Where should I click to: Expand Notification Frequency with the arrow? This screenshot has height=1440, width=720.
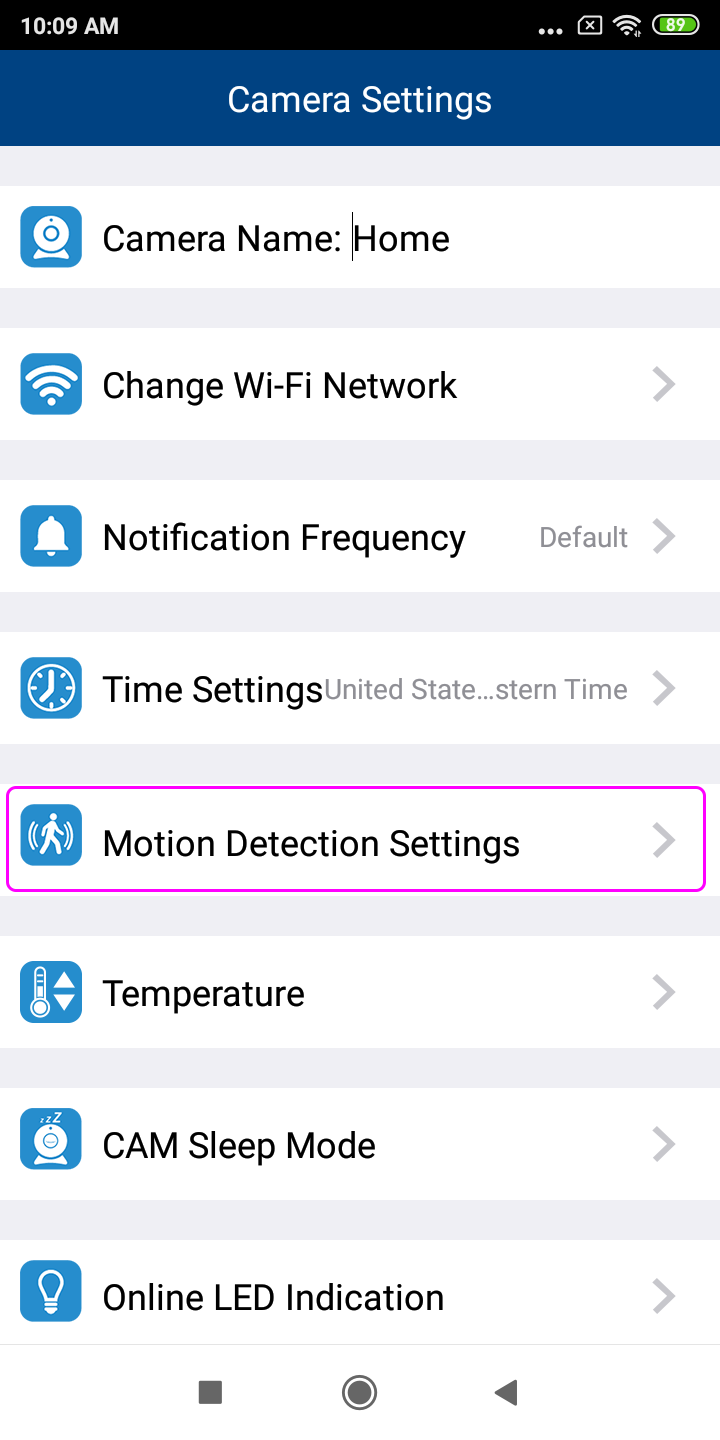click(663, 536)
